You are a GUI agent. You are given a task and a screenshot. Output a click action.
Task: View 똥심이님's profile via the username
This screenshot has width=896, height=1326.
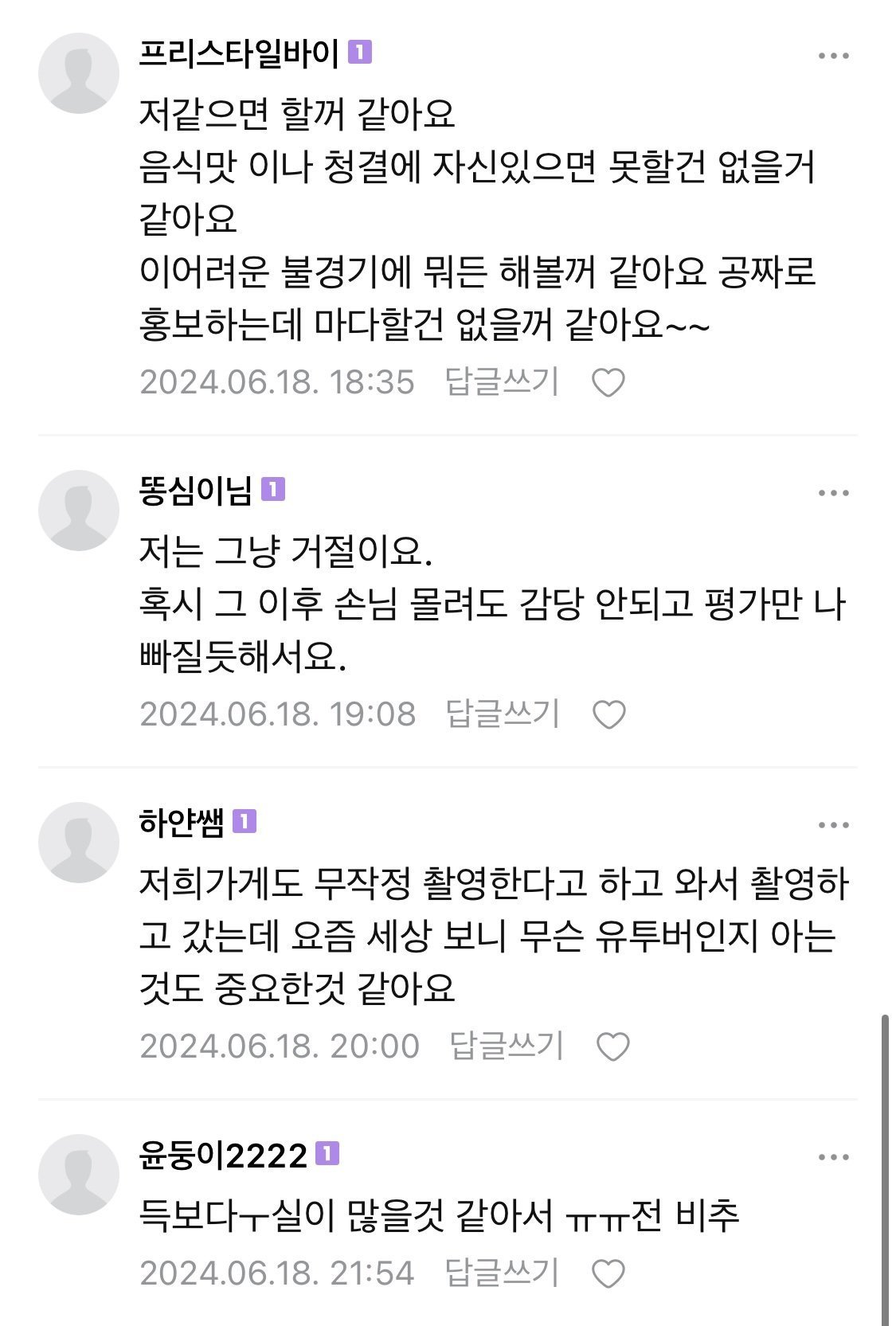coord(195,491)
